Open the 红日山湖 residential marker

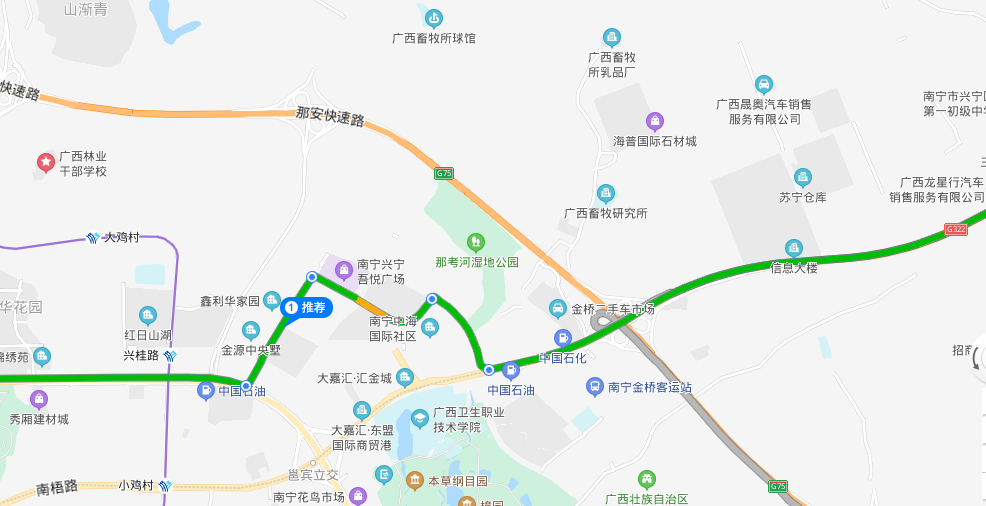(x=148, y=315)
